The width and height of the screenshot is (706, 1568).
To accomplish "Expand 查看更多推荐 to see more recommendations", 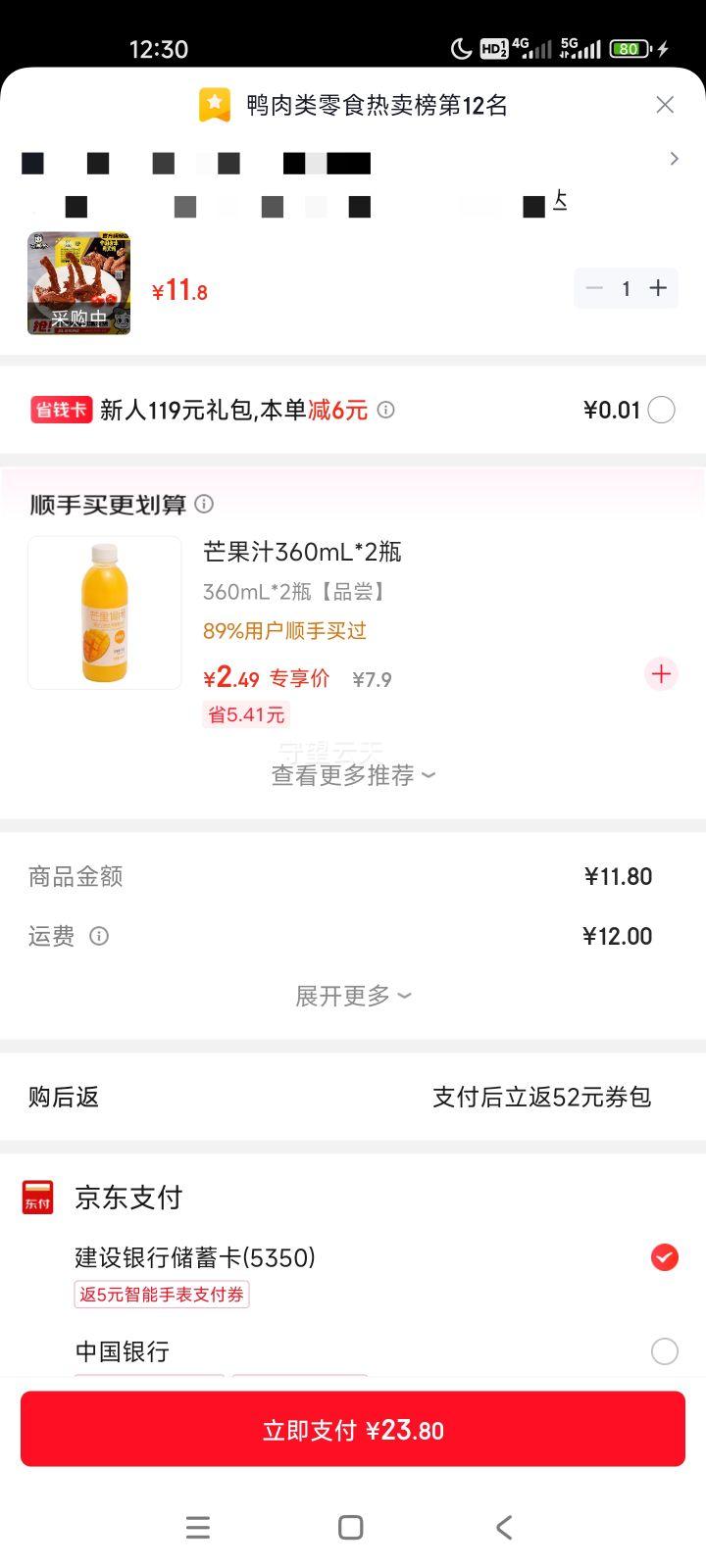I will pyautogui.click(x=353, y=774).
